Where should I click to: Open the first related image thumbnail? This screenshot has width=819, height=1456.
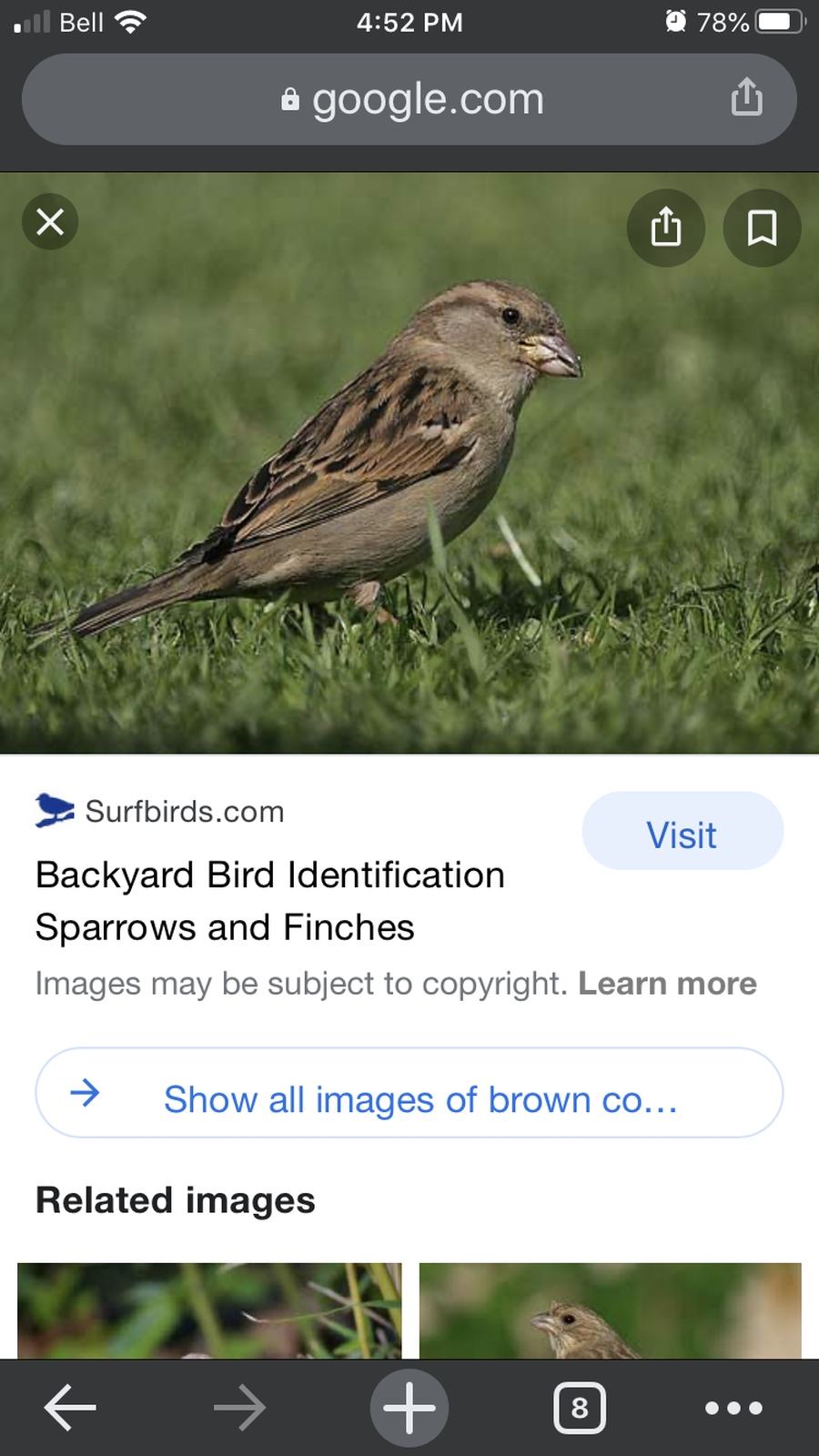pos(209,1310)
